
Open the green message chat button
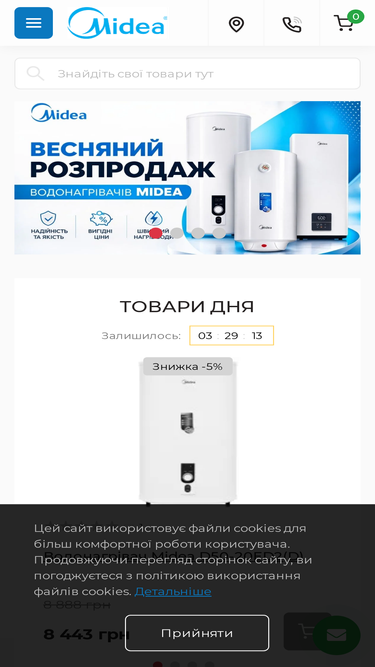(337, 636)
